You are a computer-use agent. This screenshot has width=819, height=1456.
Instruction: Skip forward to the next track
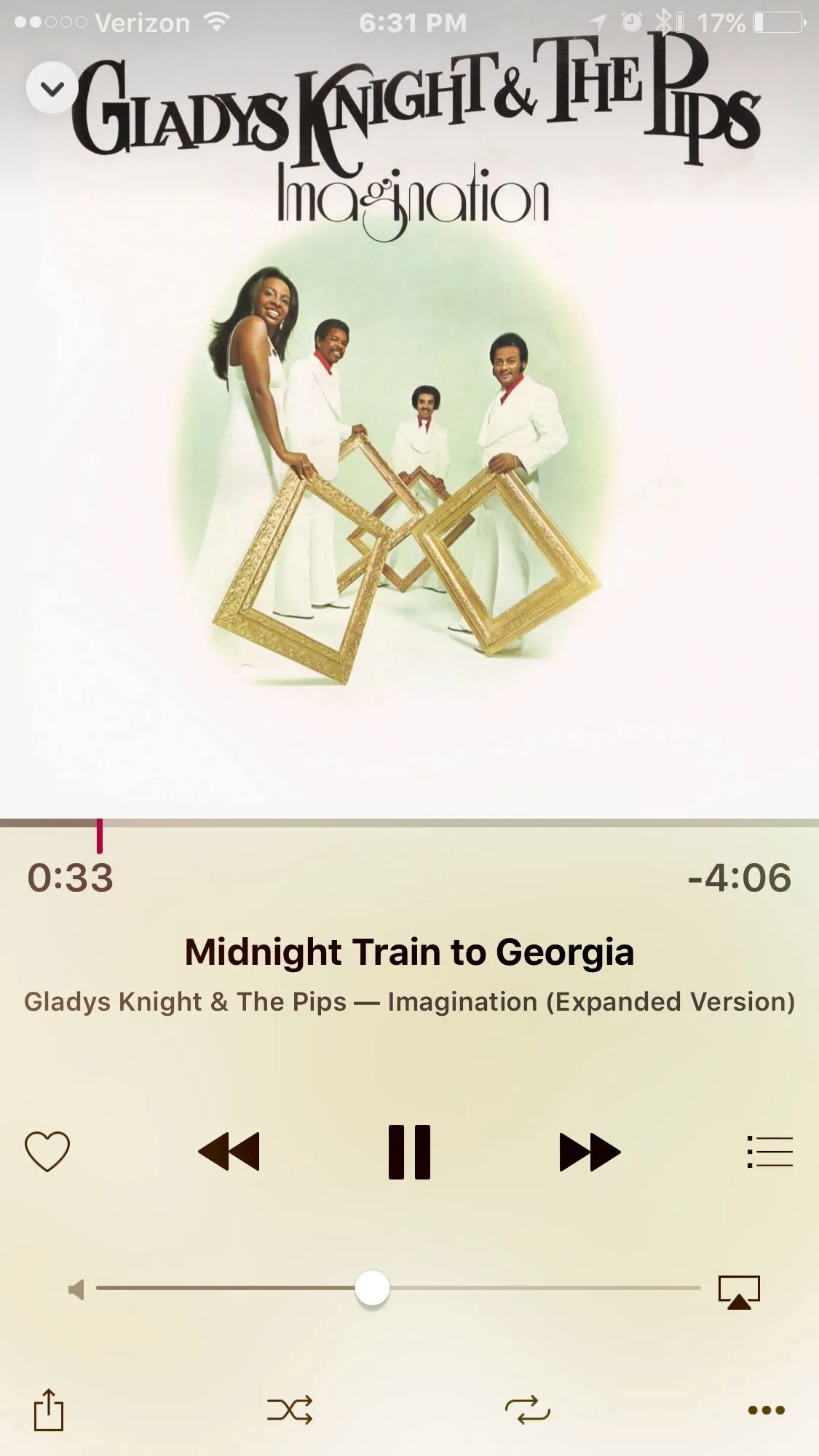tap(589, 1152)
